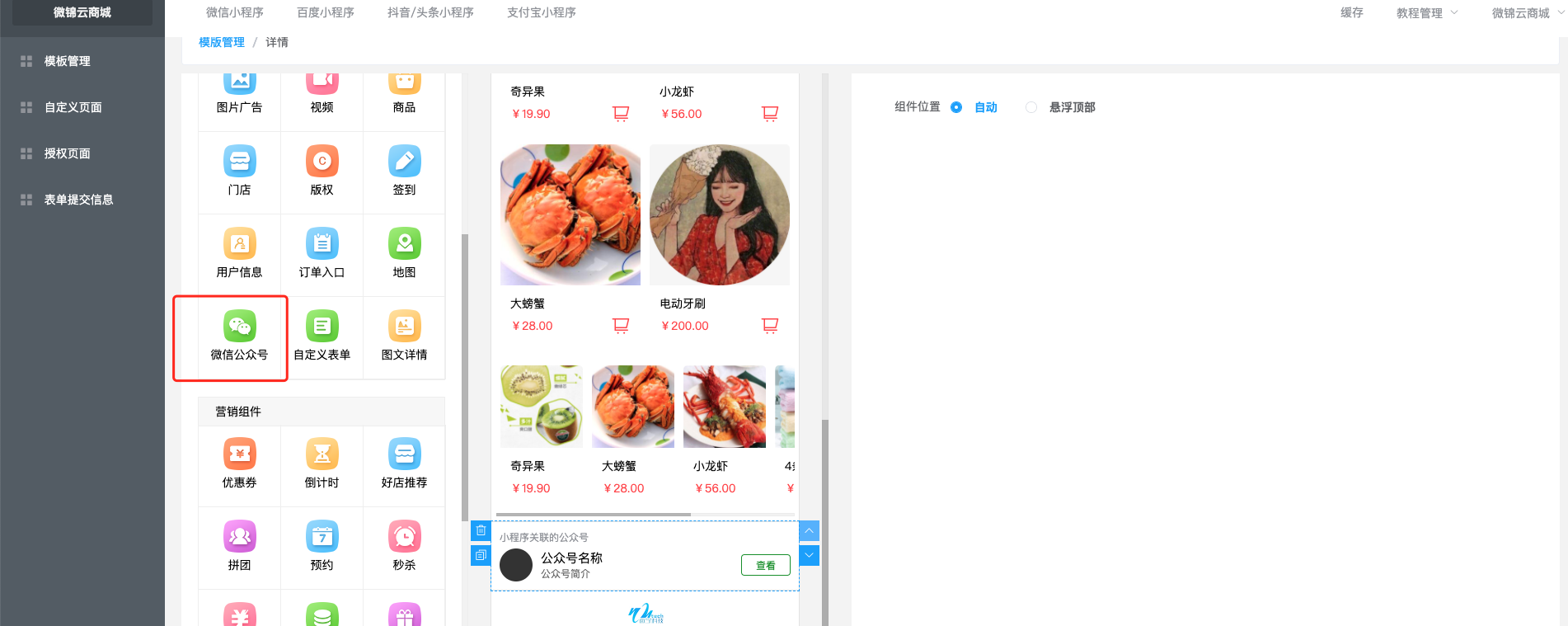Tap 查看 button on 公众号 card

tap(765, 565)
